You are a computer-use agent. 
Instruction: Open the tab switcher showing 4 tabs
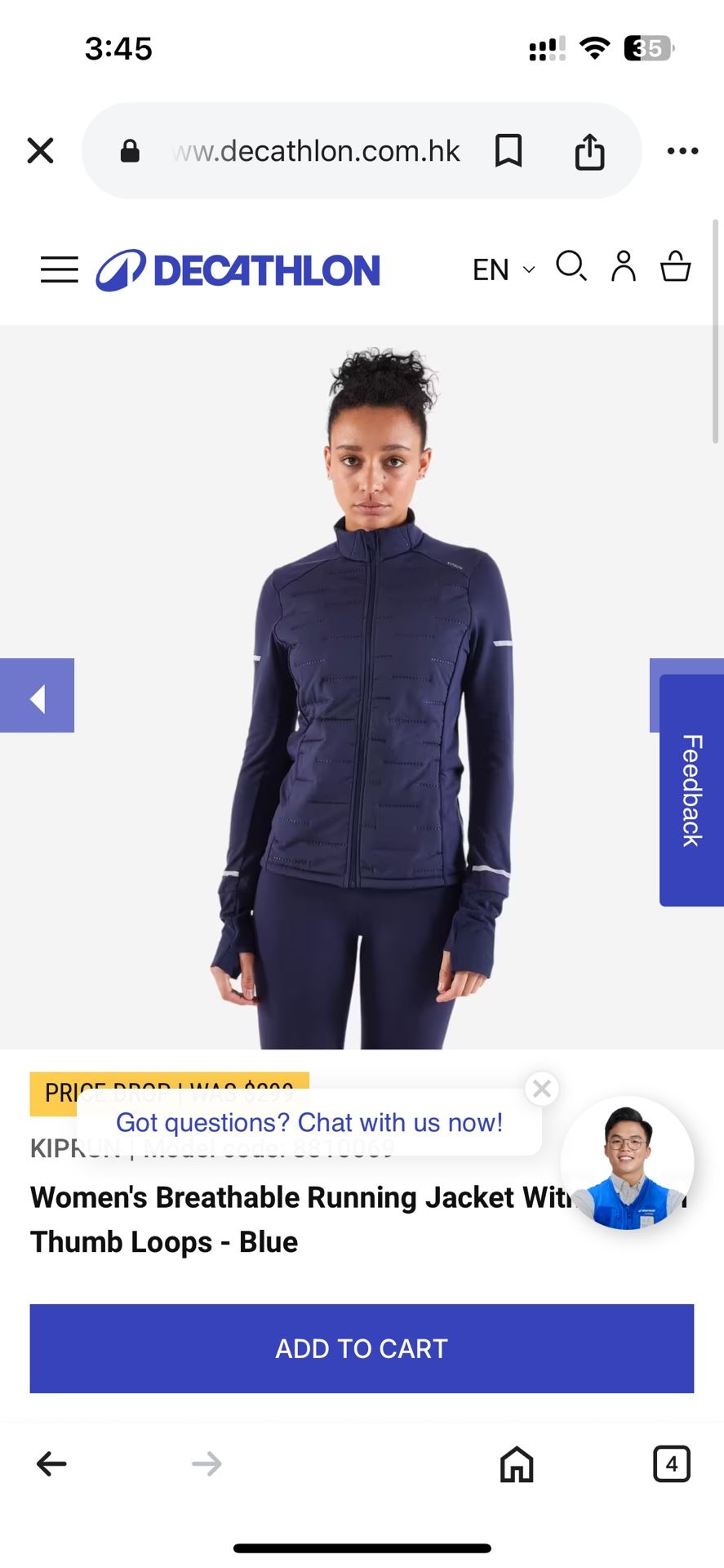click(x=671, y=1463)
